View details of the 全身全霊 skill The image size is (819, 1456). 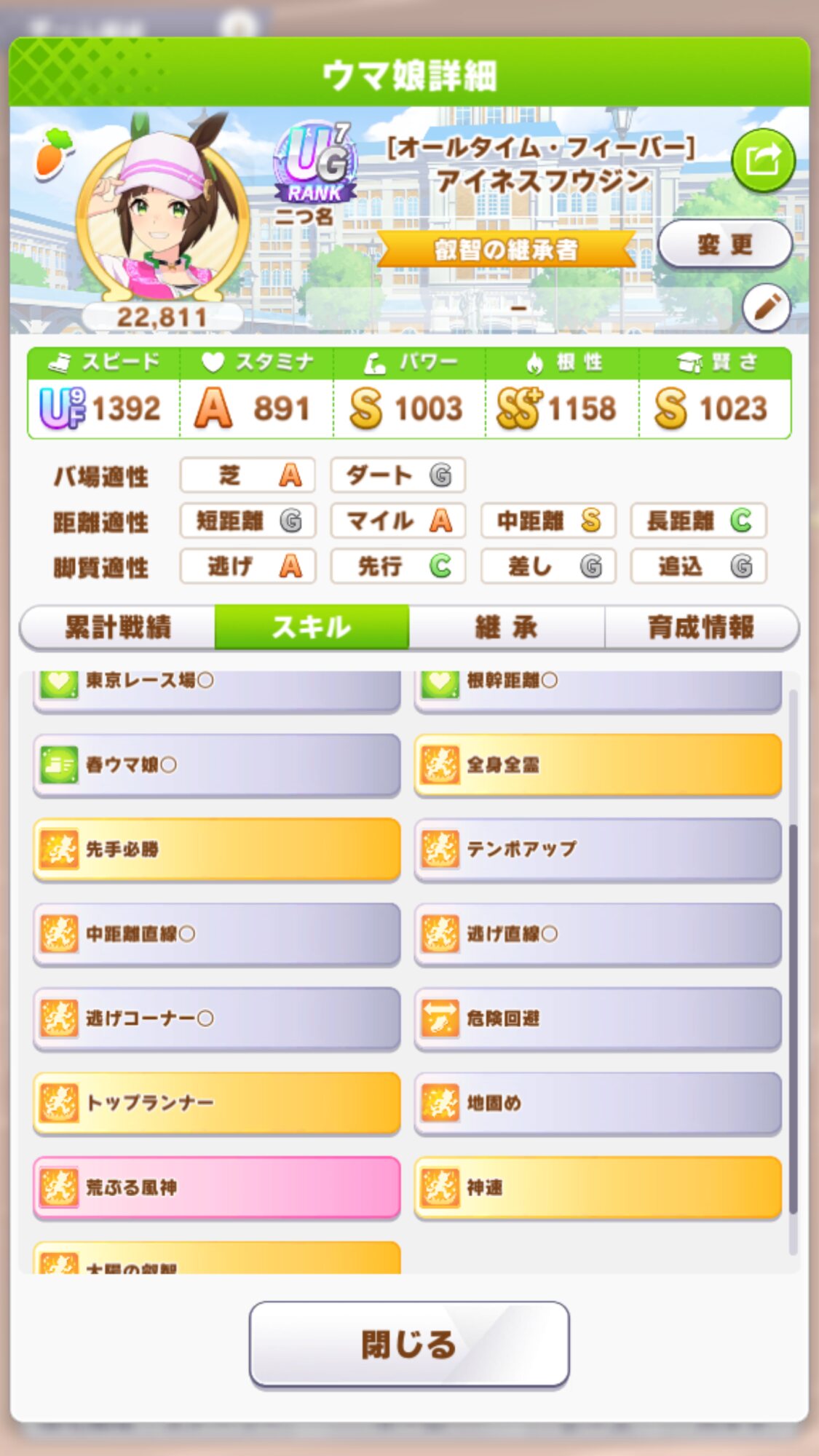597,764
